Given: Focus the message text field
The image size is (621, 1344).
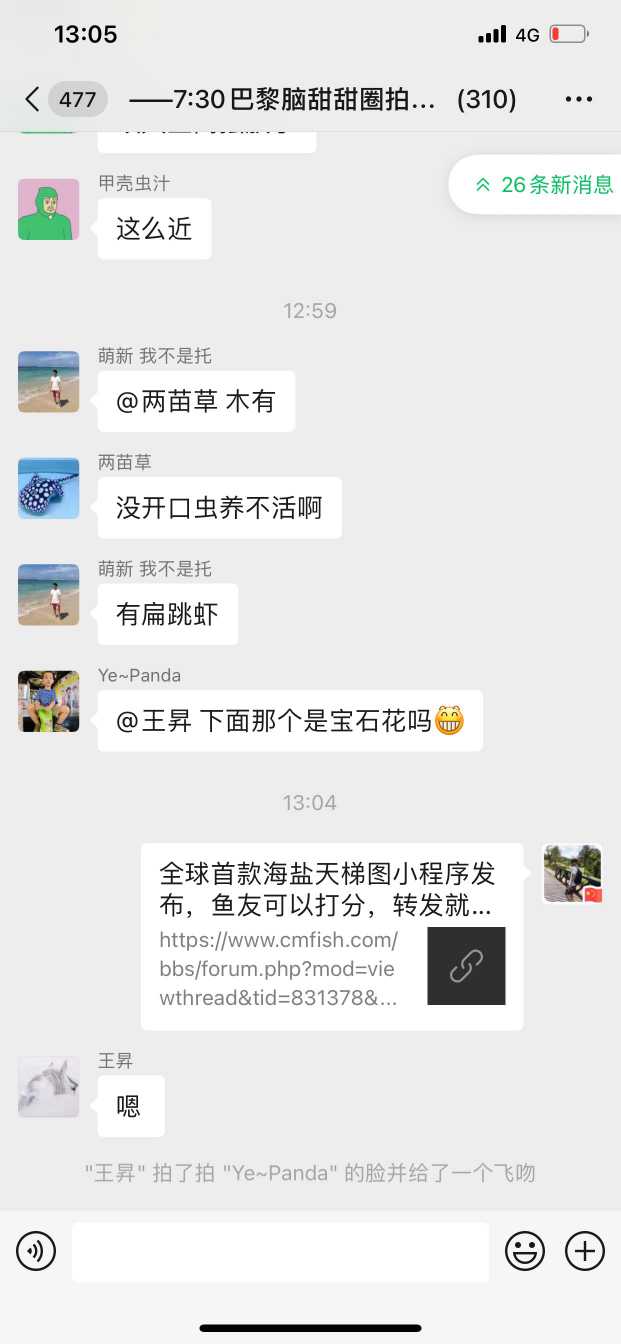Looking at the screenshot, I should pyautogui.click(x=280, y=1251).
